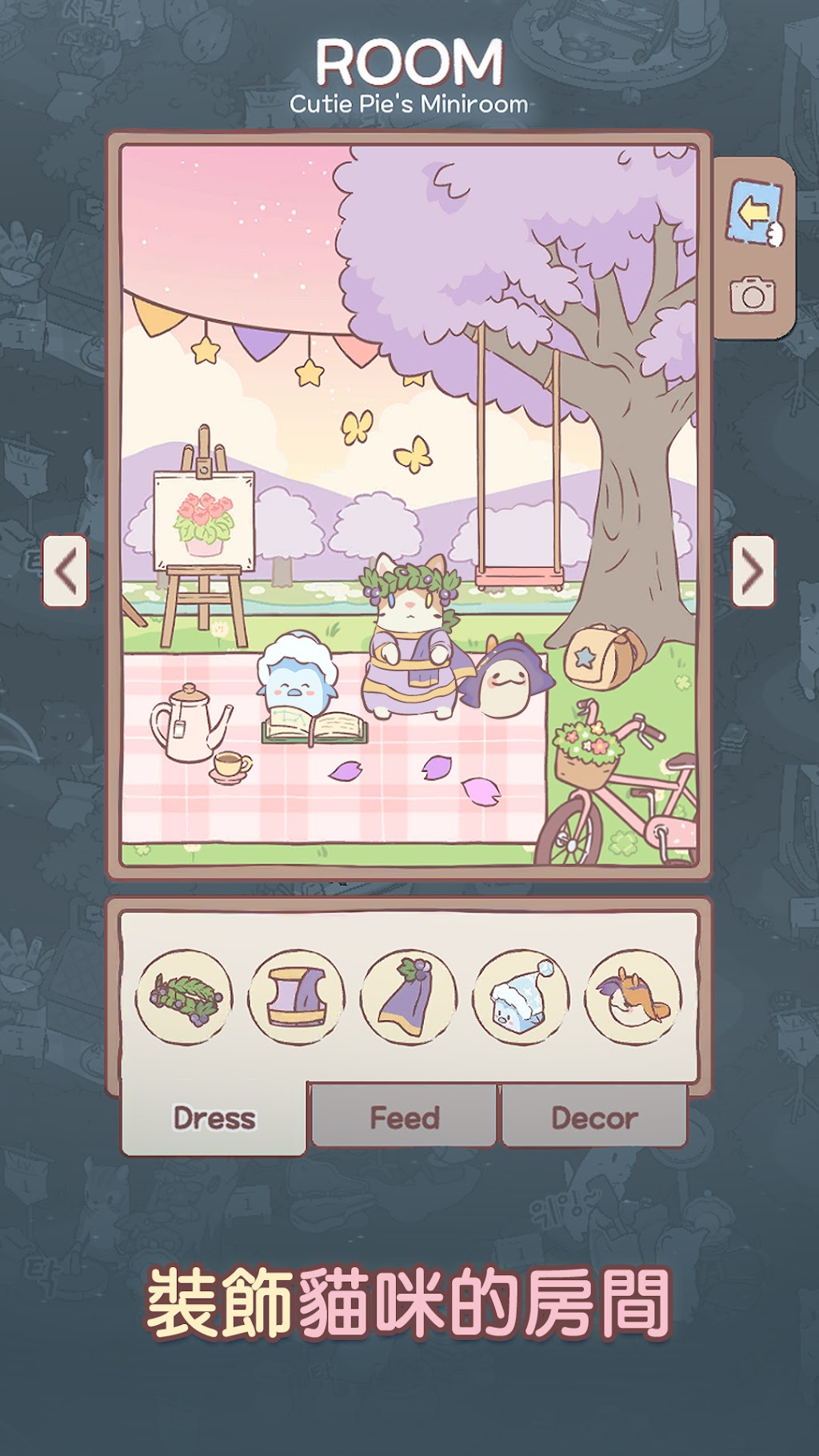The image size is (819, 1456).
Task: Go to the previous room with left arrow
Action: 65,571
